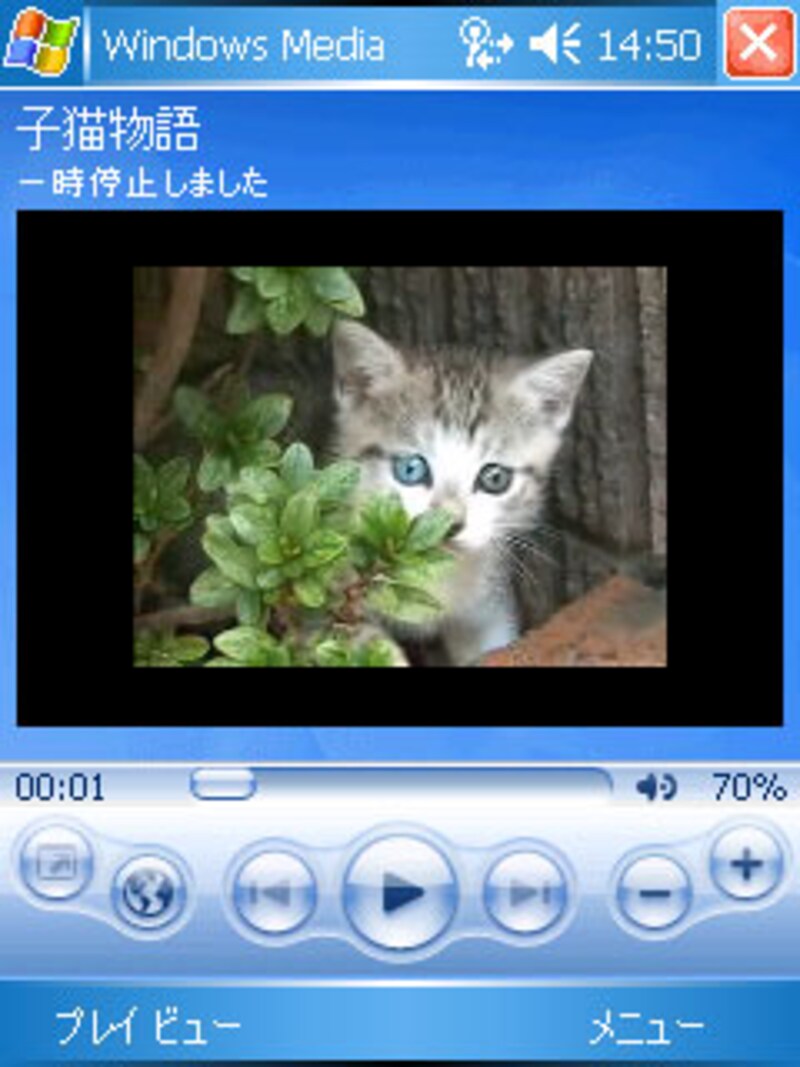Open the プレイ ビュー softkey

click(148, 1025)
